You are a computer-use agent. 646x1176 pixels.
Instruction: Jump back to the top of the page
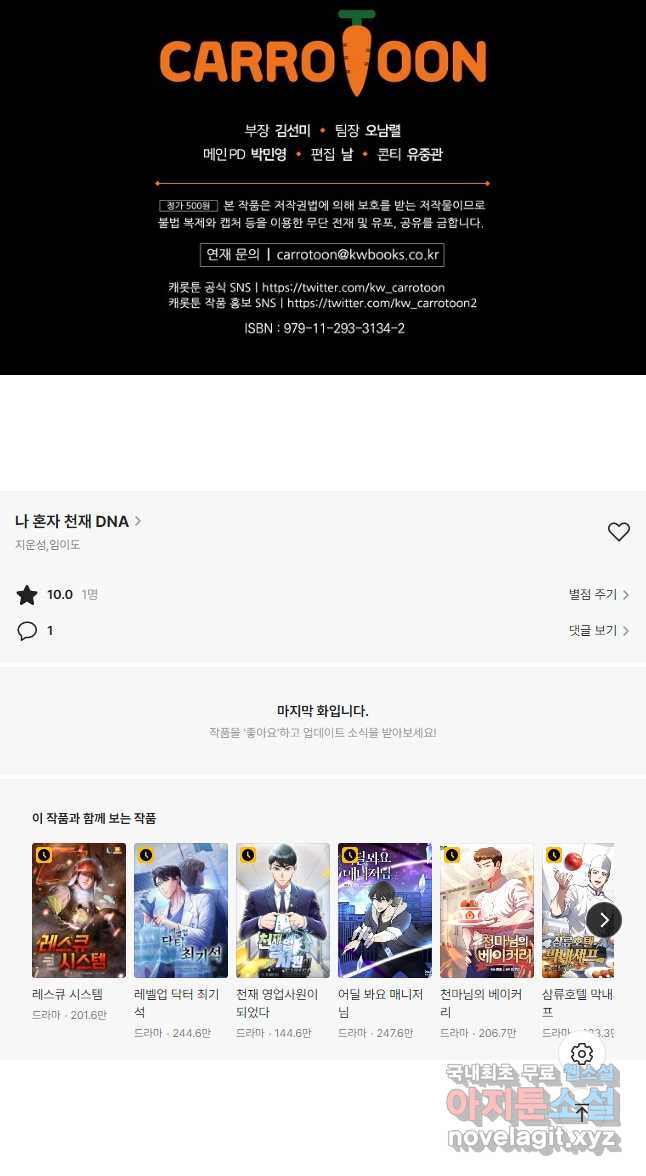582,1113
